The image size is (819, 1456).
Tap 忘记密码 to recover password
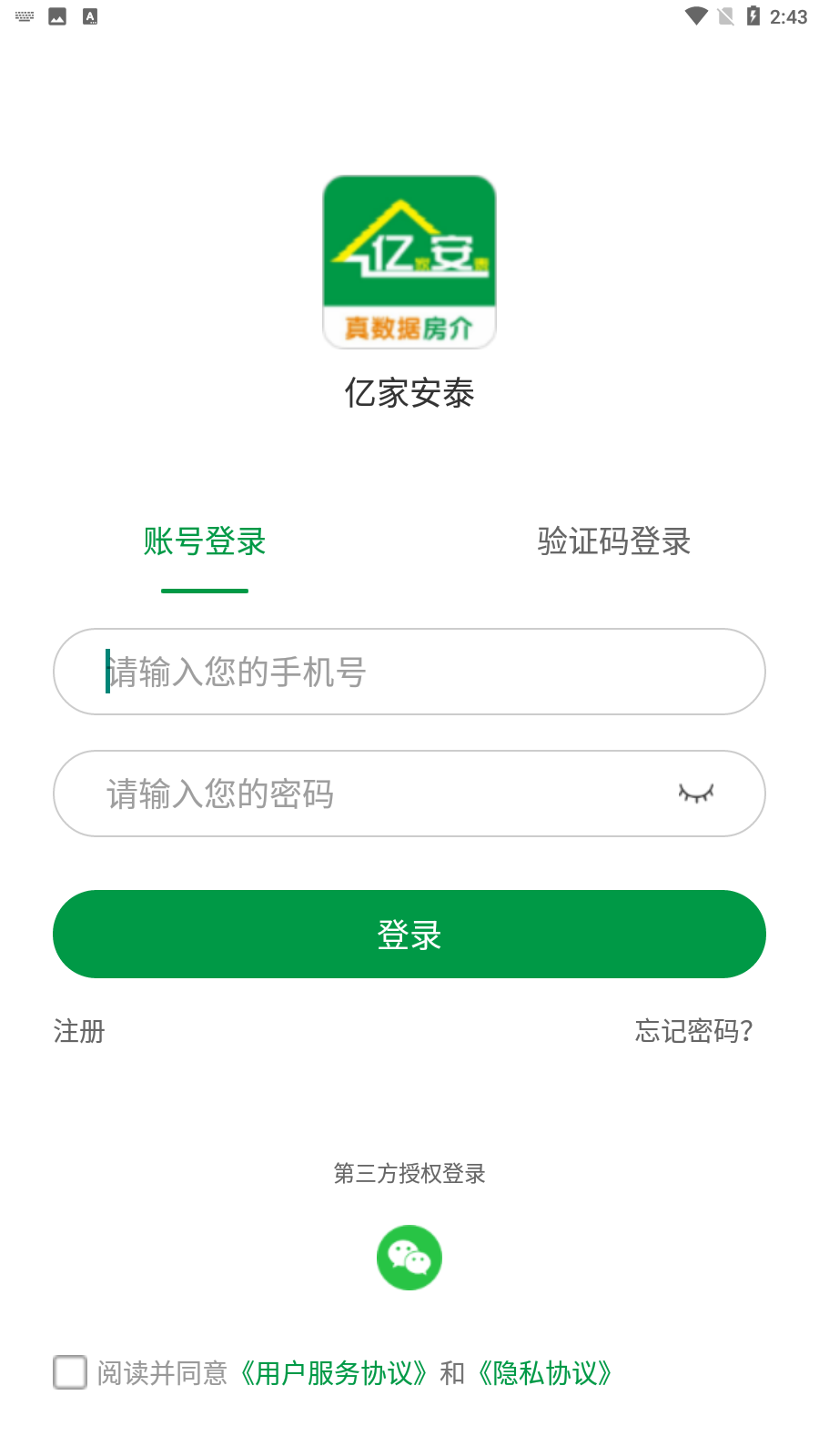(x=694, y=1032)
